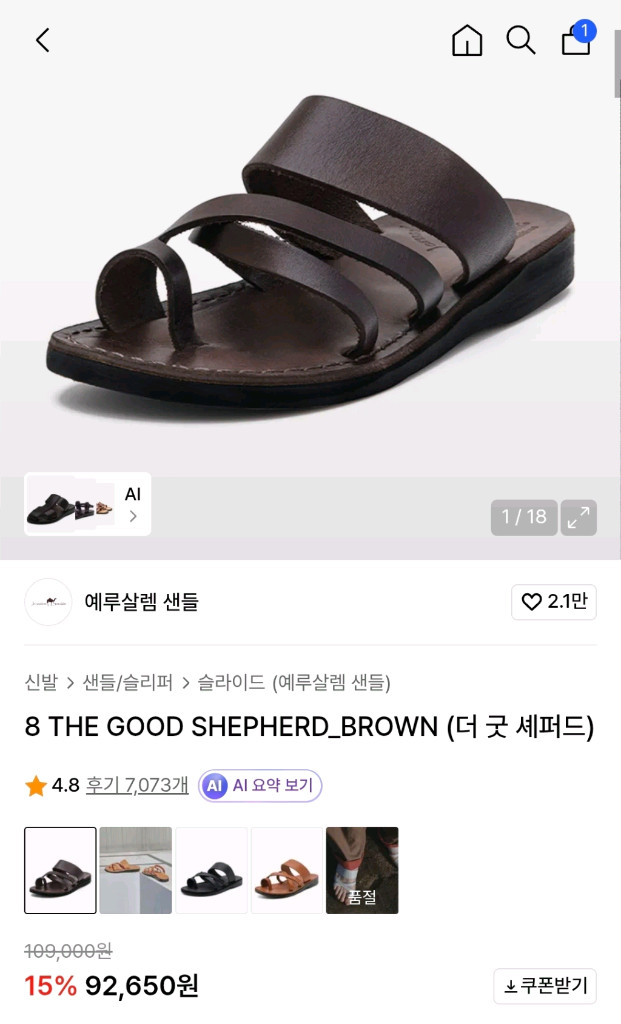Select the dark brown sandal color option
621x1024 pixels.
point(60,870)
